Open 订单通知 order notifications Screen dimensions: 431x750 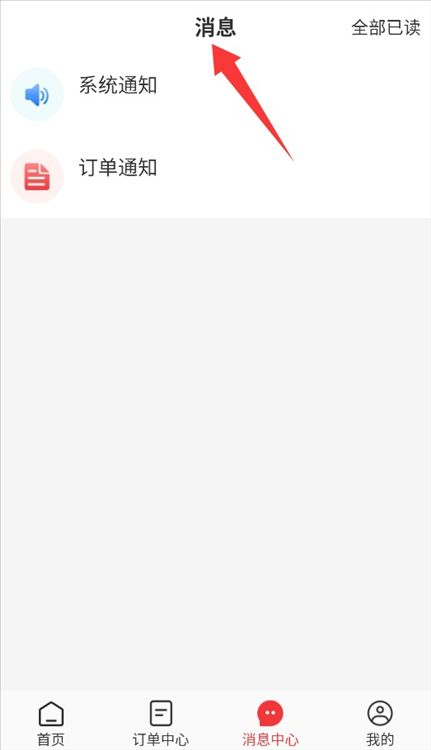(215, 176)
